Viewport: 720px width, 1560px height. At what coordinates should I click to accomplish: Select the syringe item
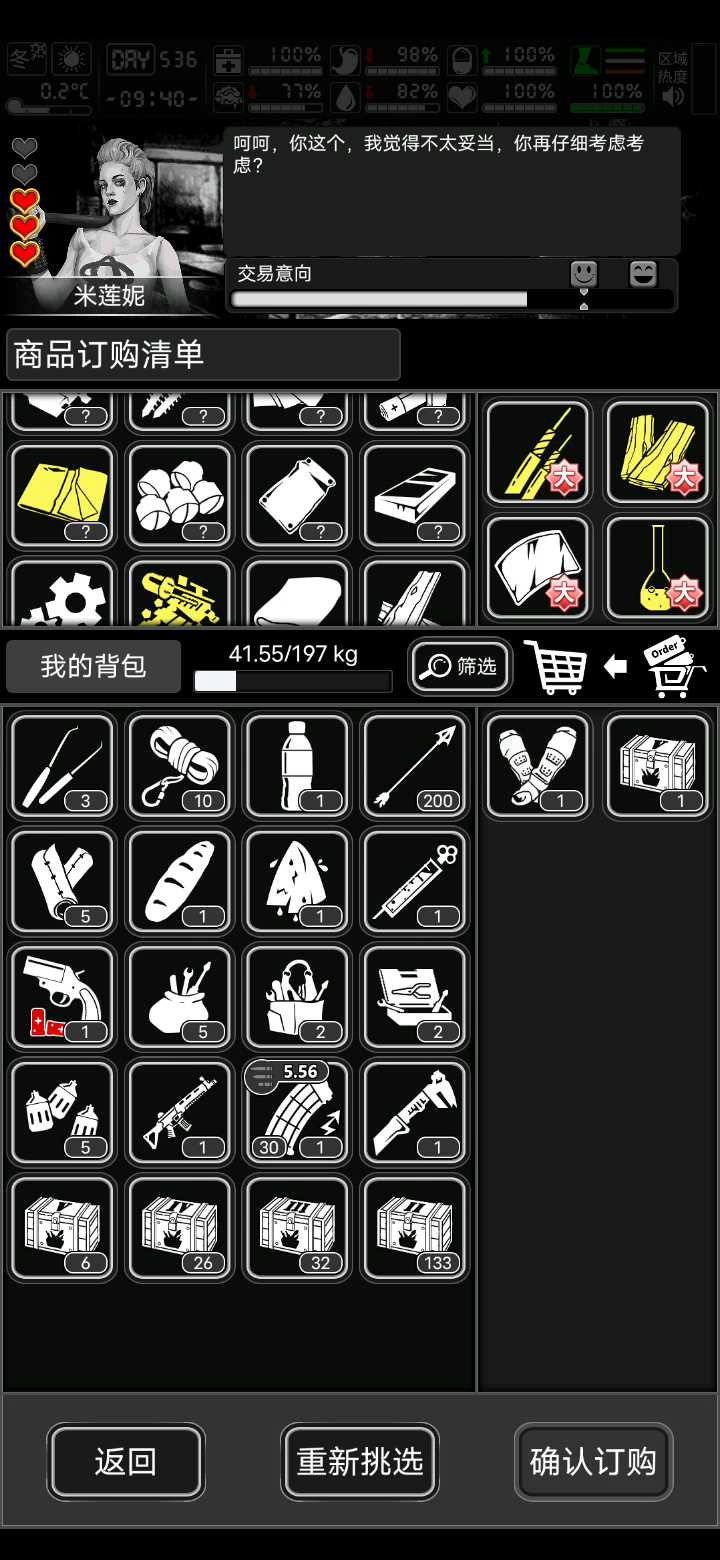pyautogui.click(x=415, y=881)
